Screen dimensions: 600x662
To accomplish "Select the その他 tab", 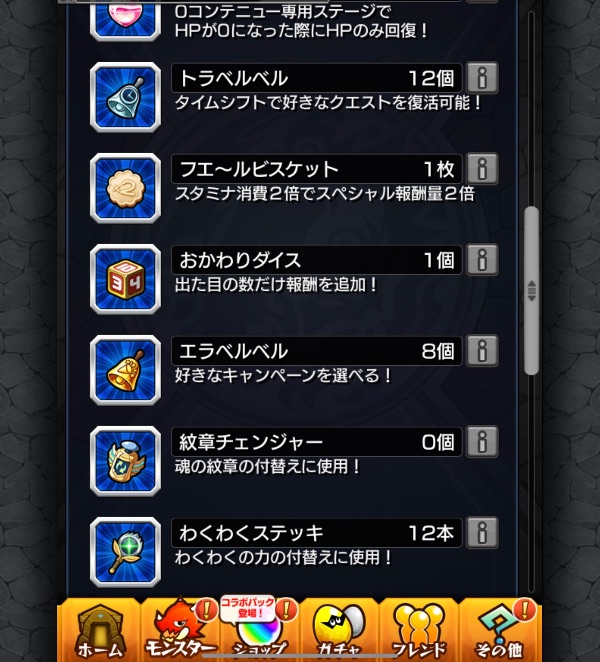I will pyautogui.click(x=498, y=632).
